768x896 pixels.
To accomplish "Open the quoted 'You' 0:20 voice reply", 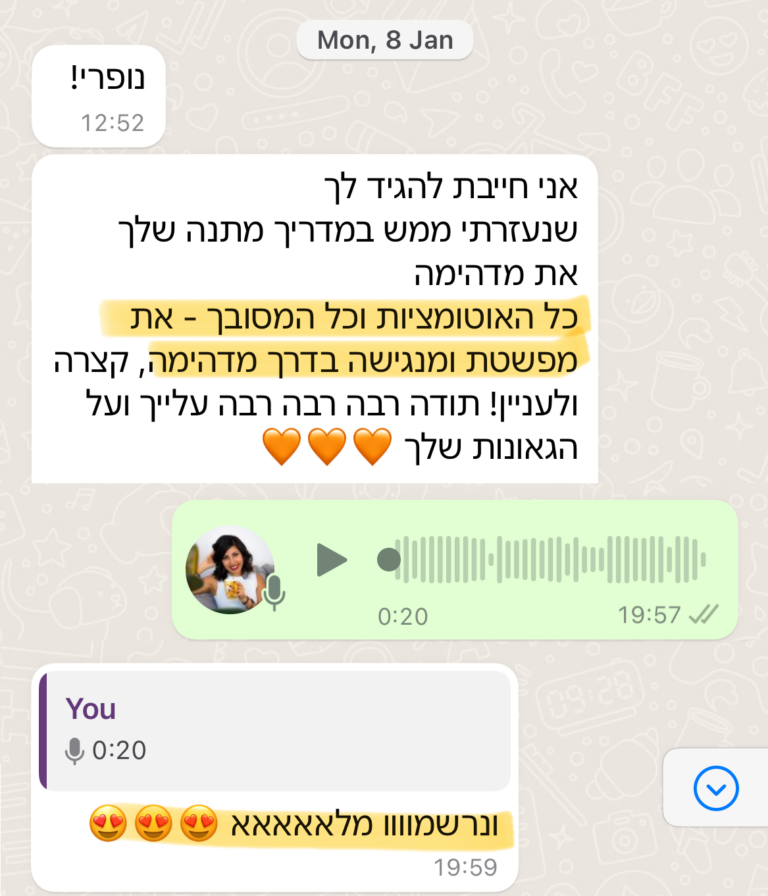I will pos(274,730).
